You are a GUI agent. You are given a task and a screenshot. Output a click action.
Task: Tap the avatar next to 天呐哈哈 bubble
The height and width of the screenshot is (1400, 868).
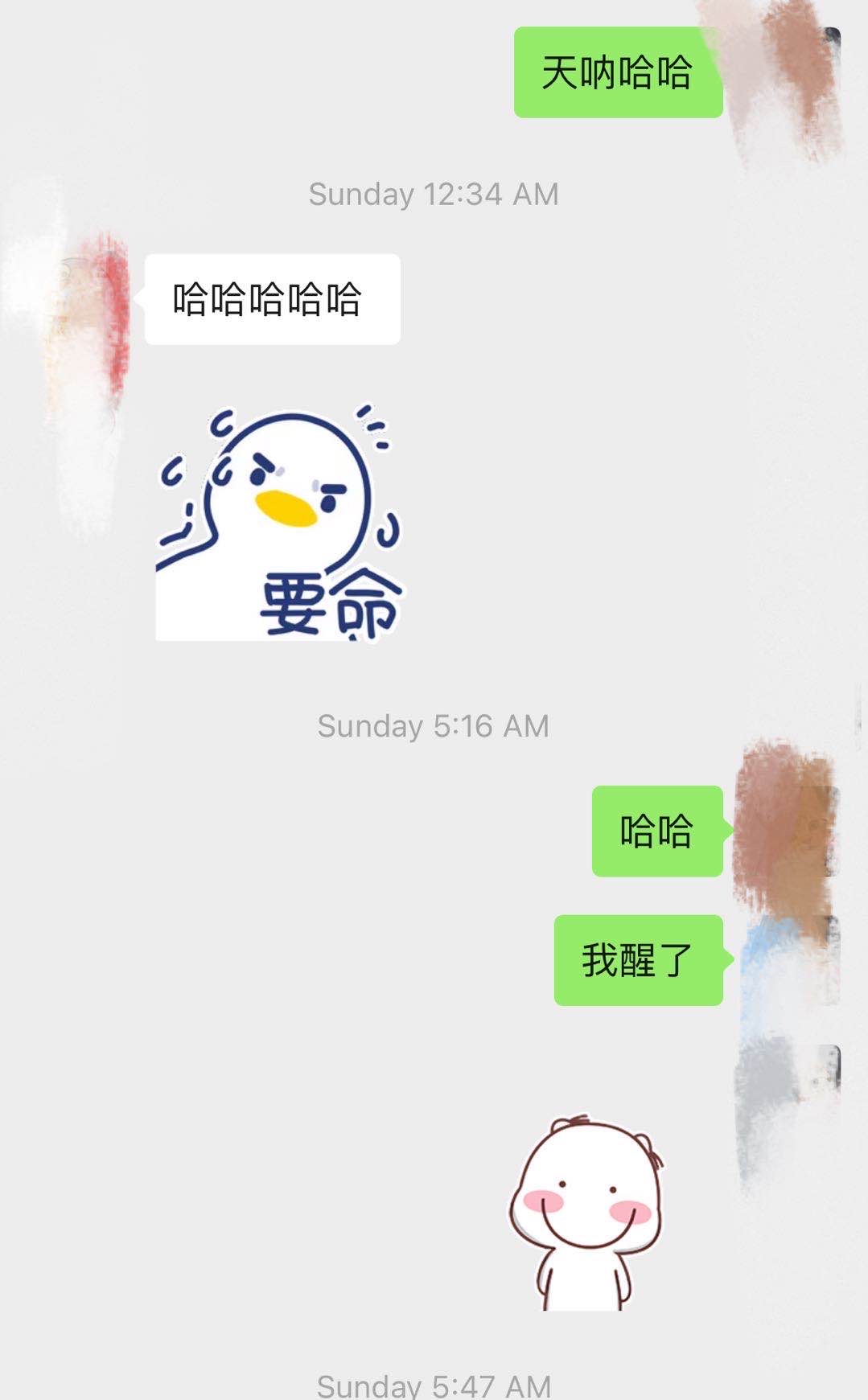[792, 74]
